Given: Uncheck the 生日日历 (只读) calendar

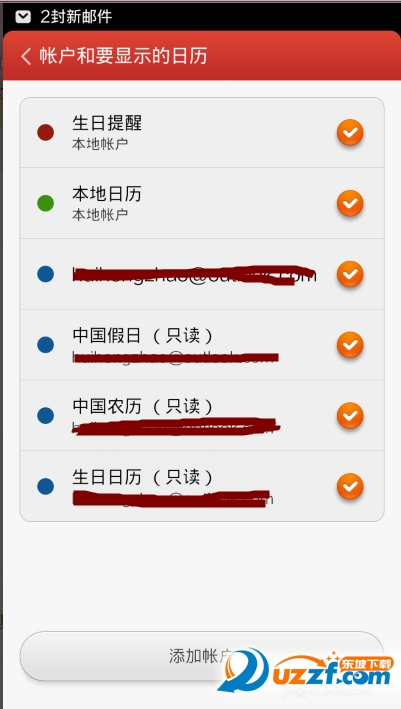Looking at the screenshot, I should click(x=350, y=487).
